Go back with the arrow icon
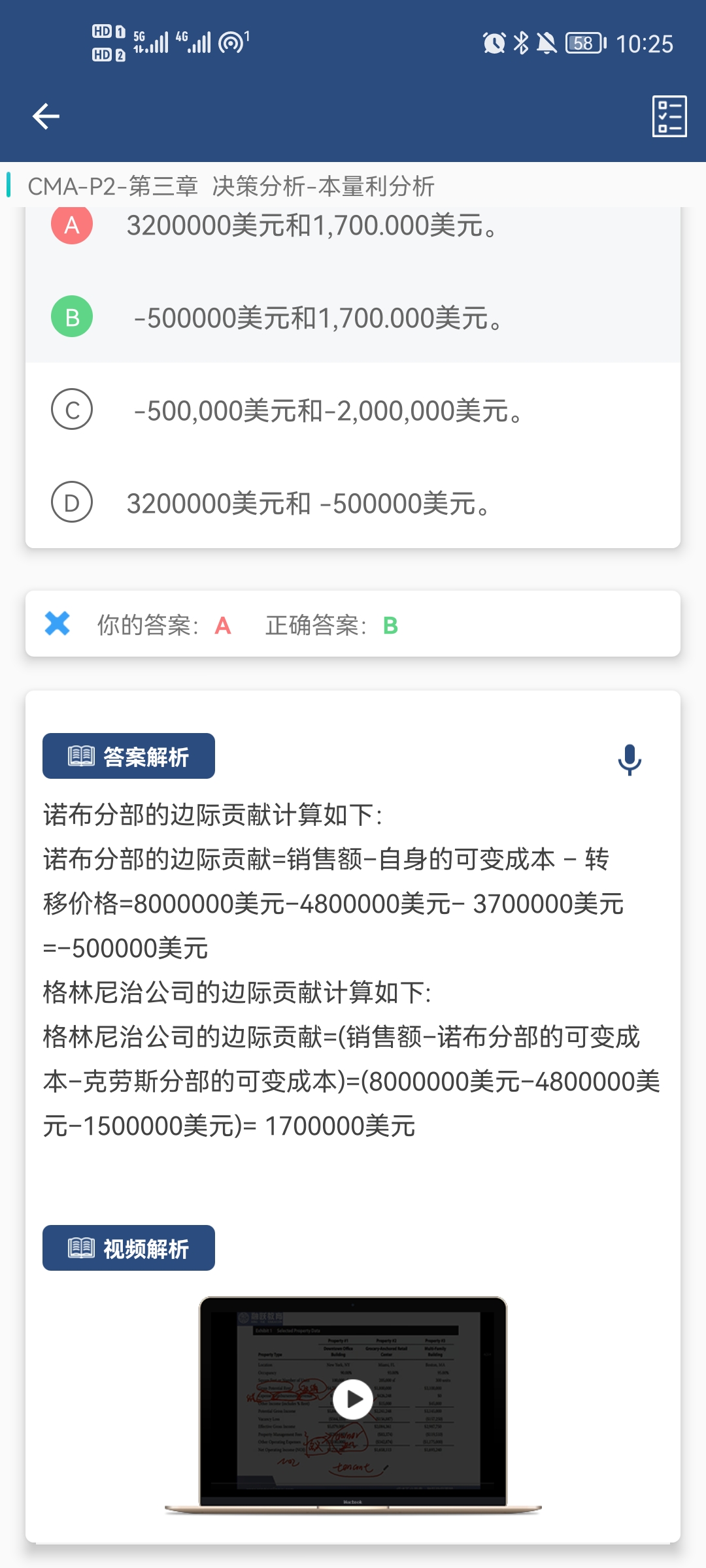 [x=46, y=116]
